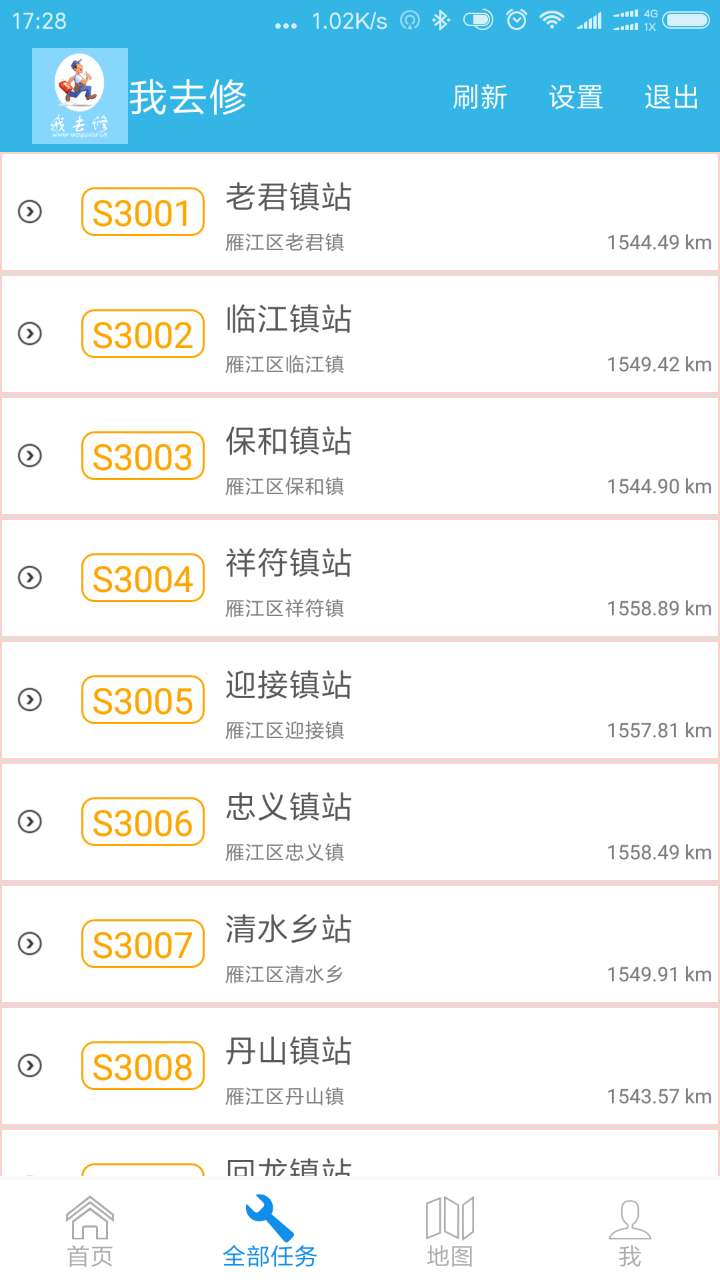This screenshot has width=720, height=1280.
Task: Select the 全部任务 tab
Action: [270, 1231]
